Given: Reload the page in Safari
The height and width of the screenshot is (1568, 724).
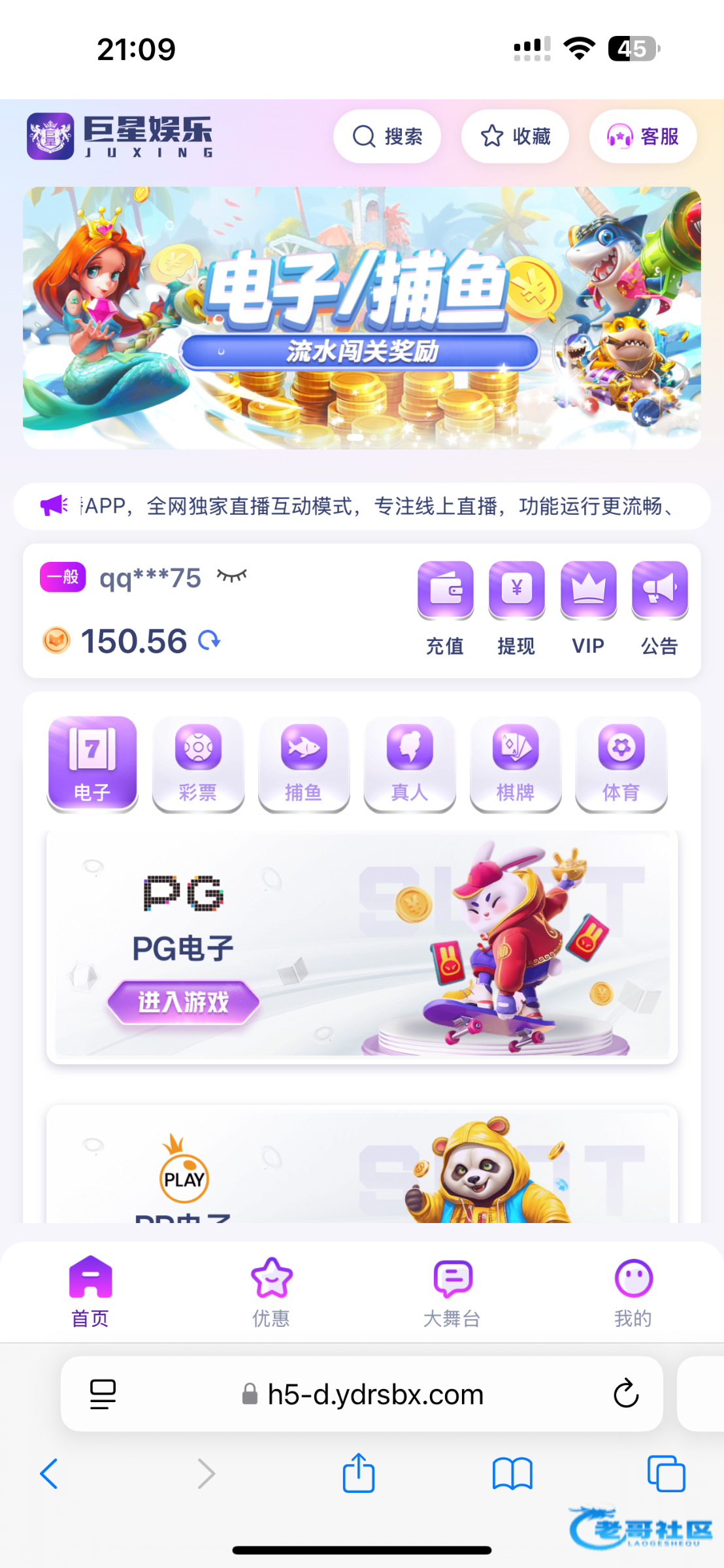Looking at the screenshot, I should coord(625,1394).
